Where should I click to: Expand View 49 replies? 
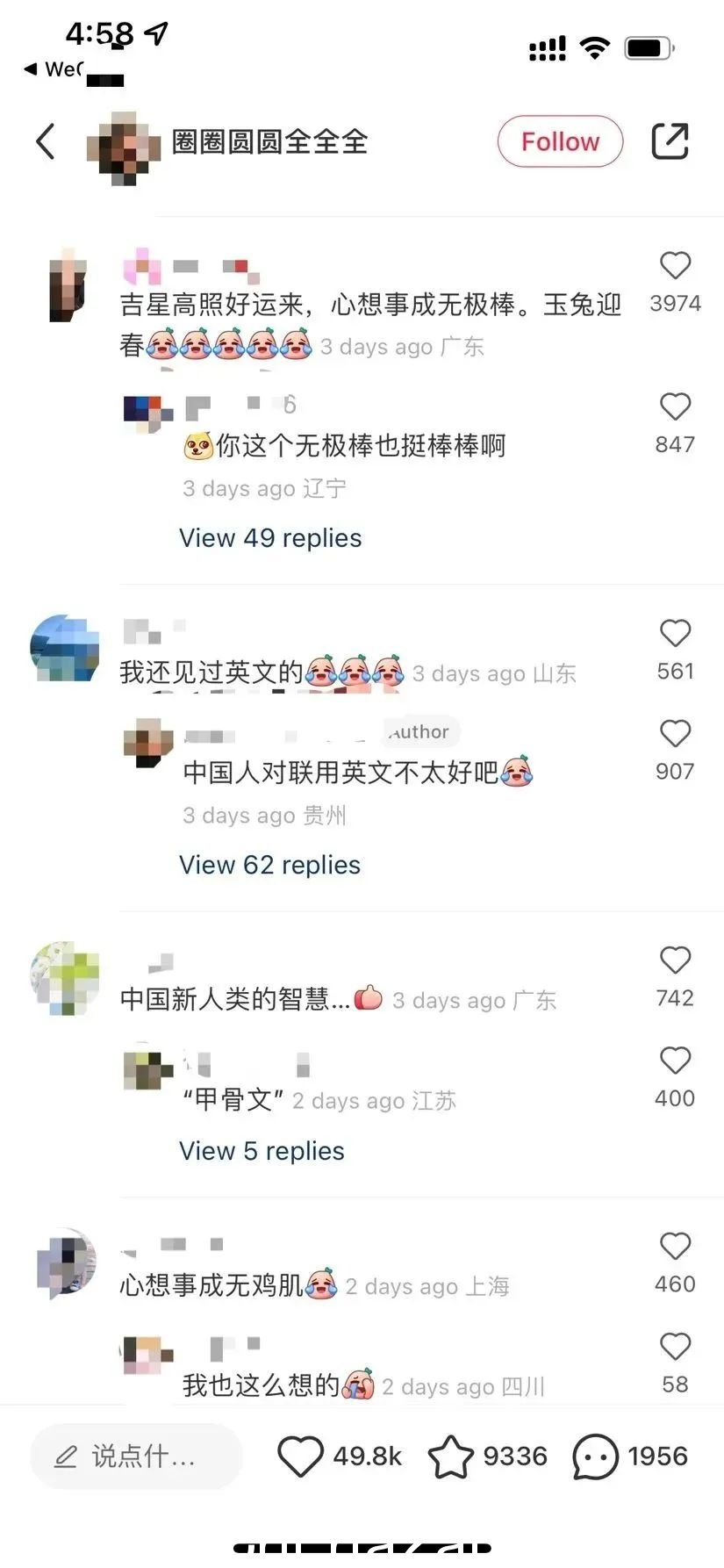click(270, 537)
